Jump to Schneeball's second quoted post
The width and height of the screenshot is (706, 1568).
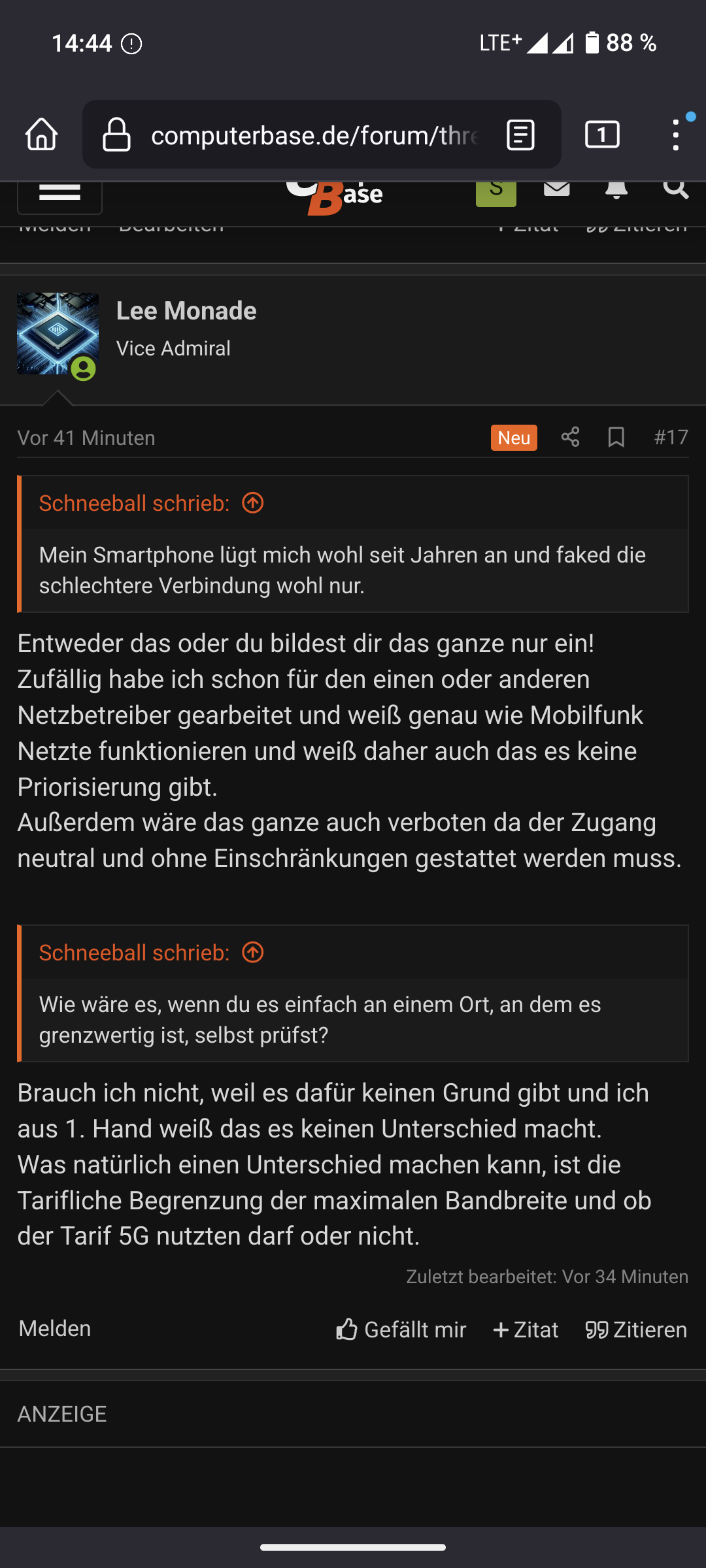[x=253, y=953]
